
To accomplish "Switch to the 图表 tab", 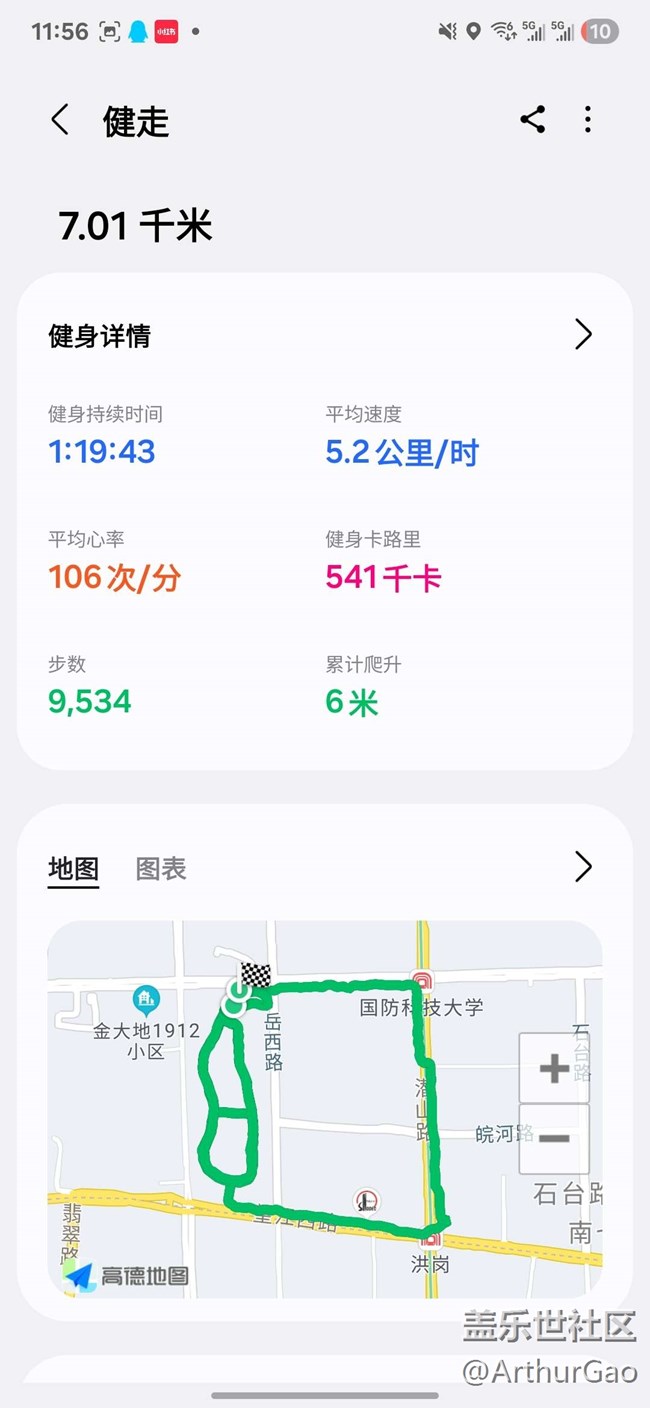I will click(x=161, y=868).
